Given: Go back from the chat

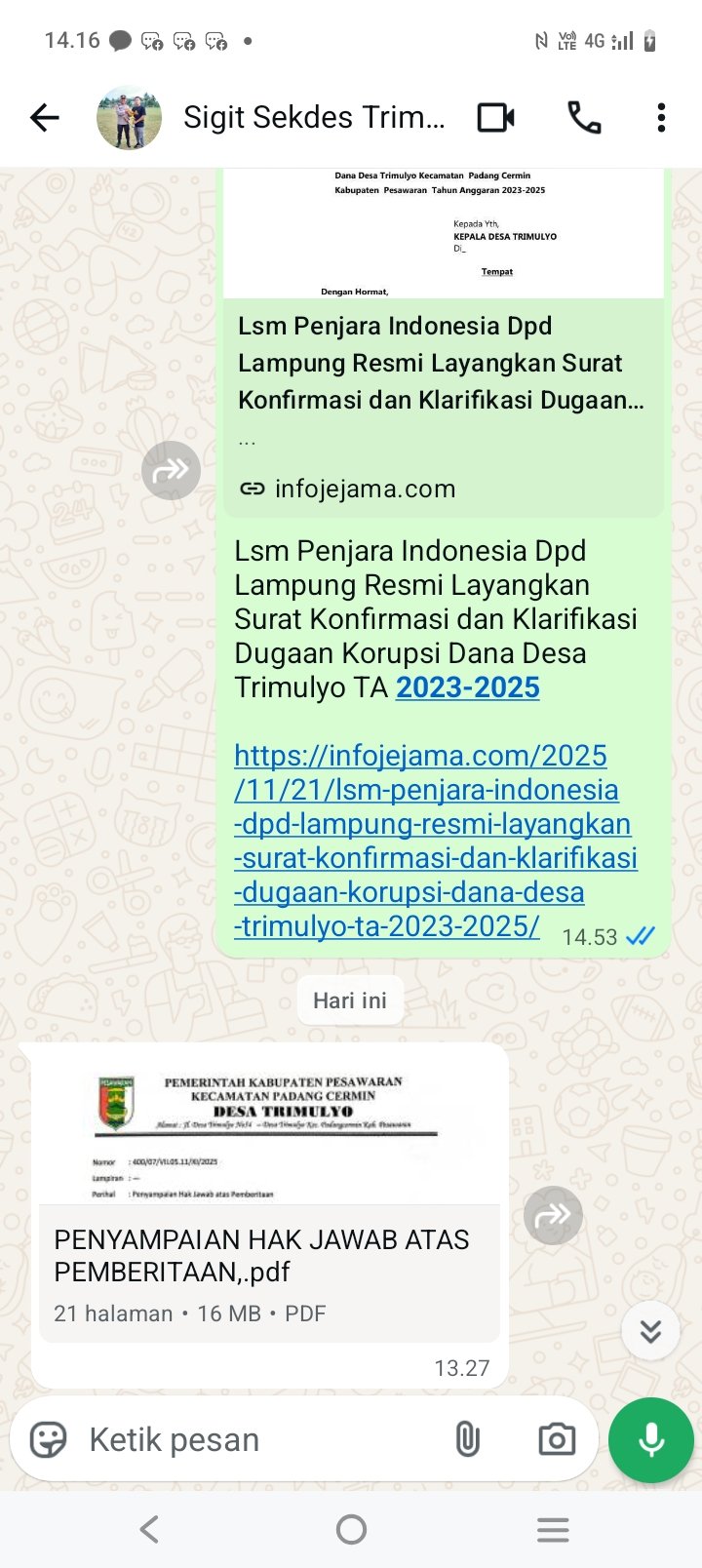Looking at the screenshot, I should [45, 118].
